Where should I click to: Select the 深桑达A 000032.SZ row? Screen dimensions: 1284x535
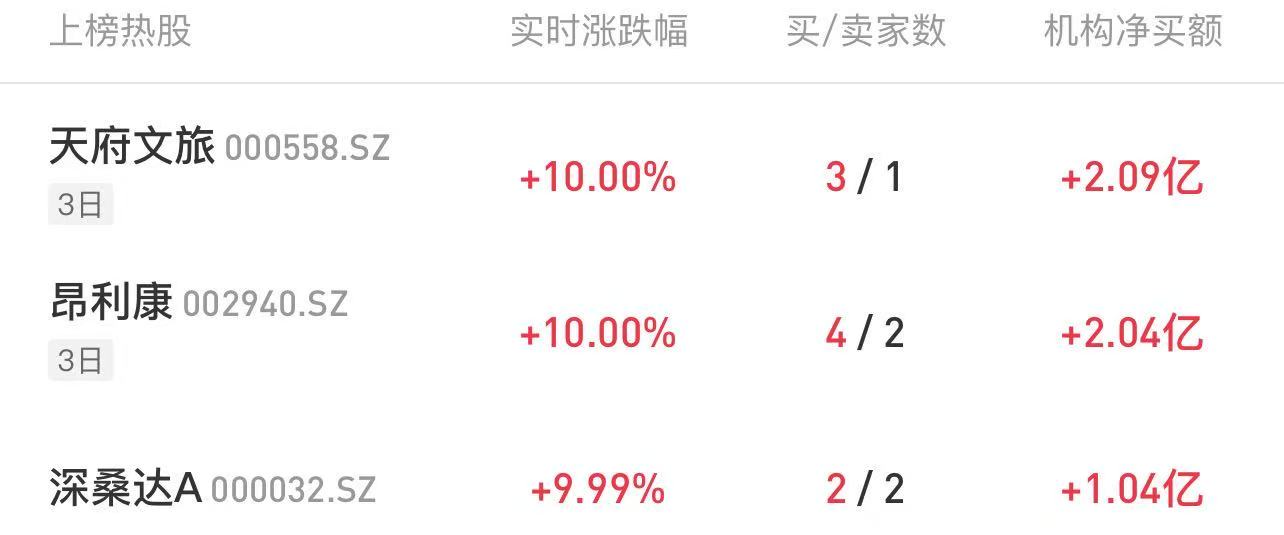(x=212, y=489)
